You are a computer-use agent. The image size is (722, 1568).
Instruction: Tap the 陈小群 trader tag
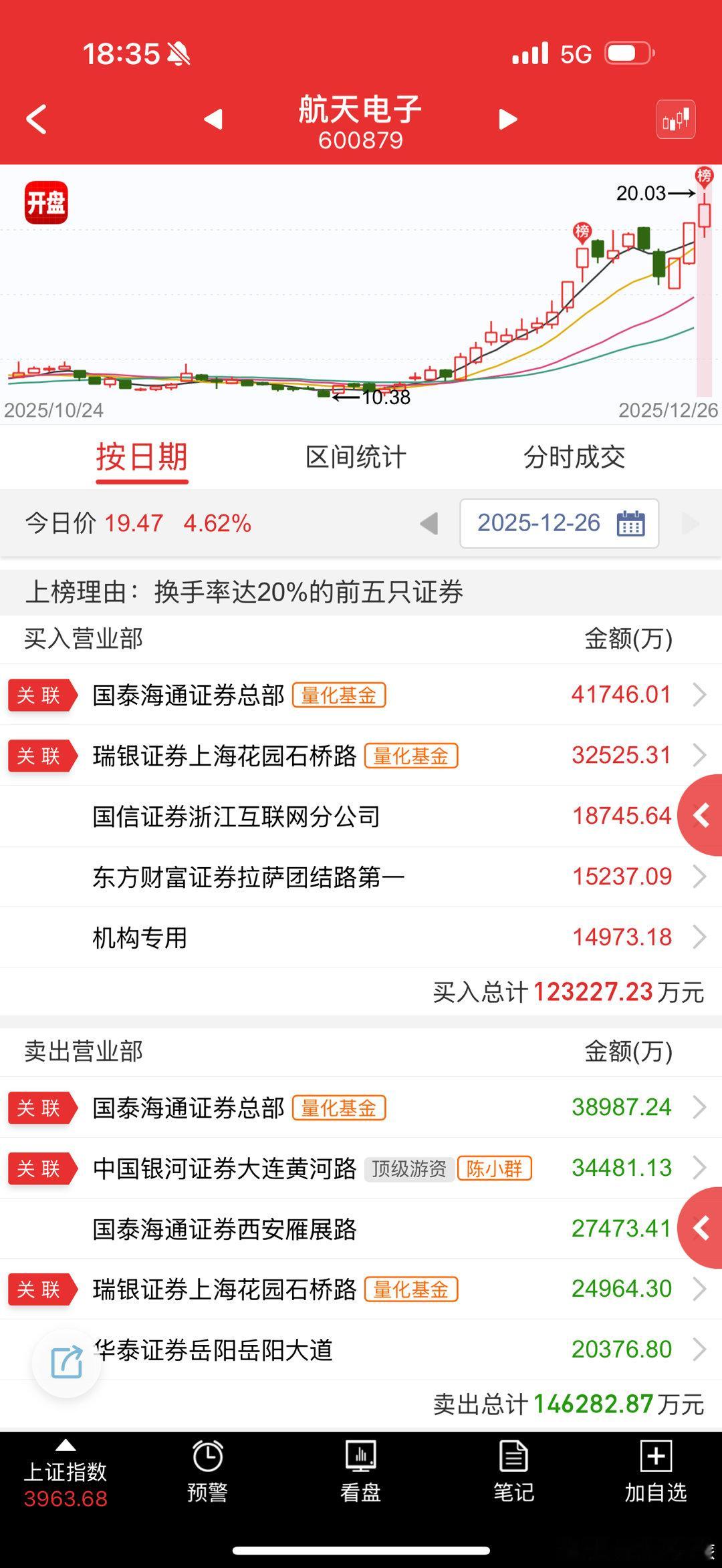tap(495, 1169)
